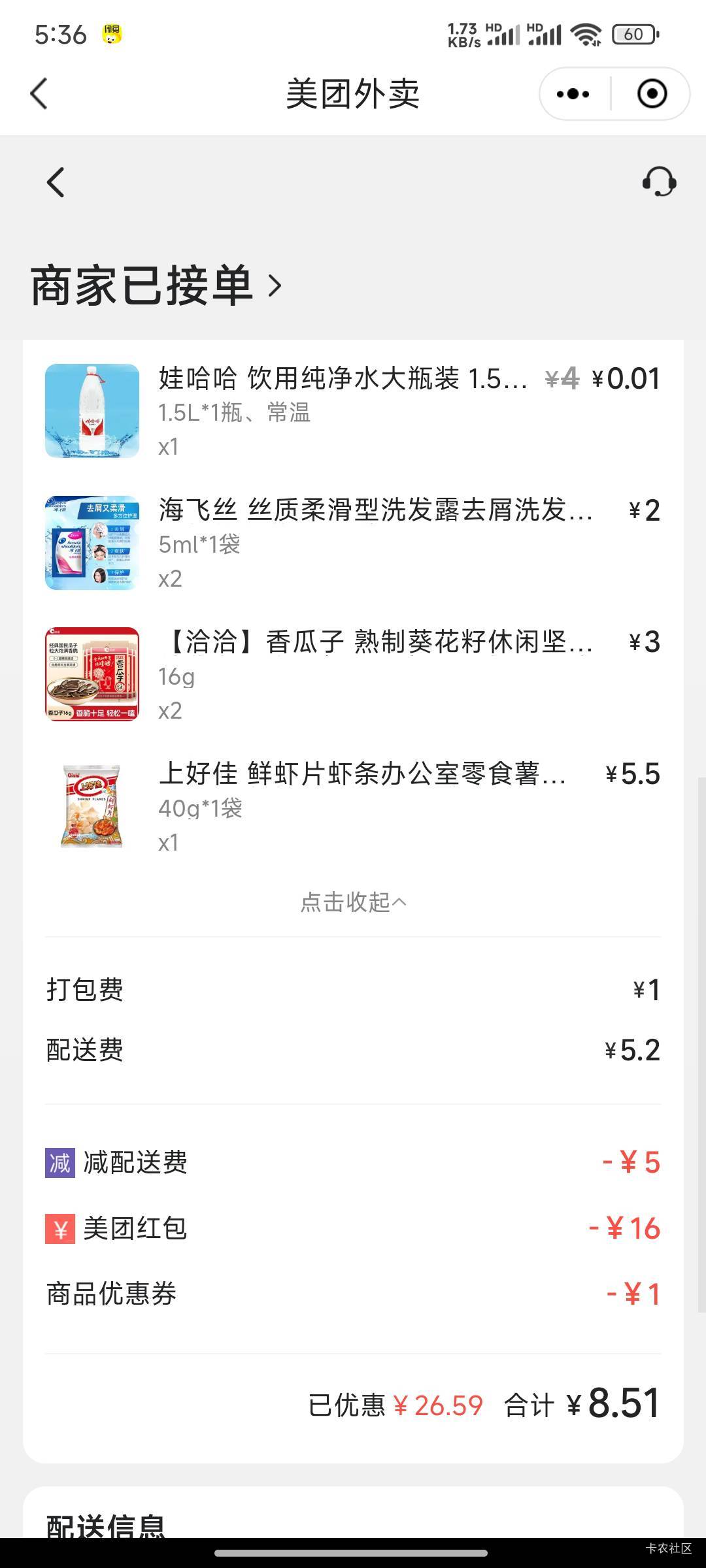Contact customer service via headset icon
This screenshot has height=1568, width=706.
tap(659, 182)
